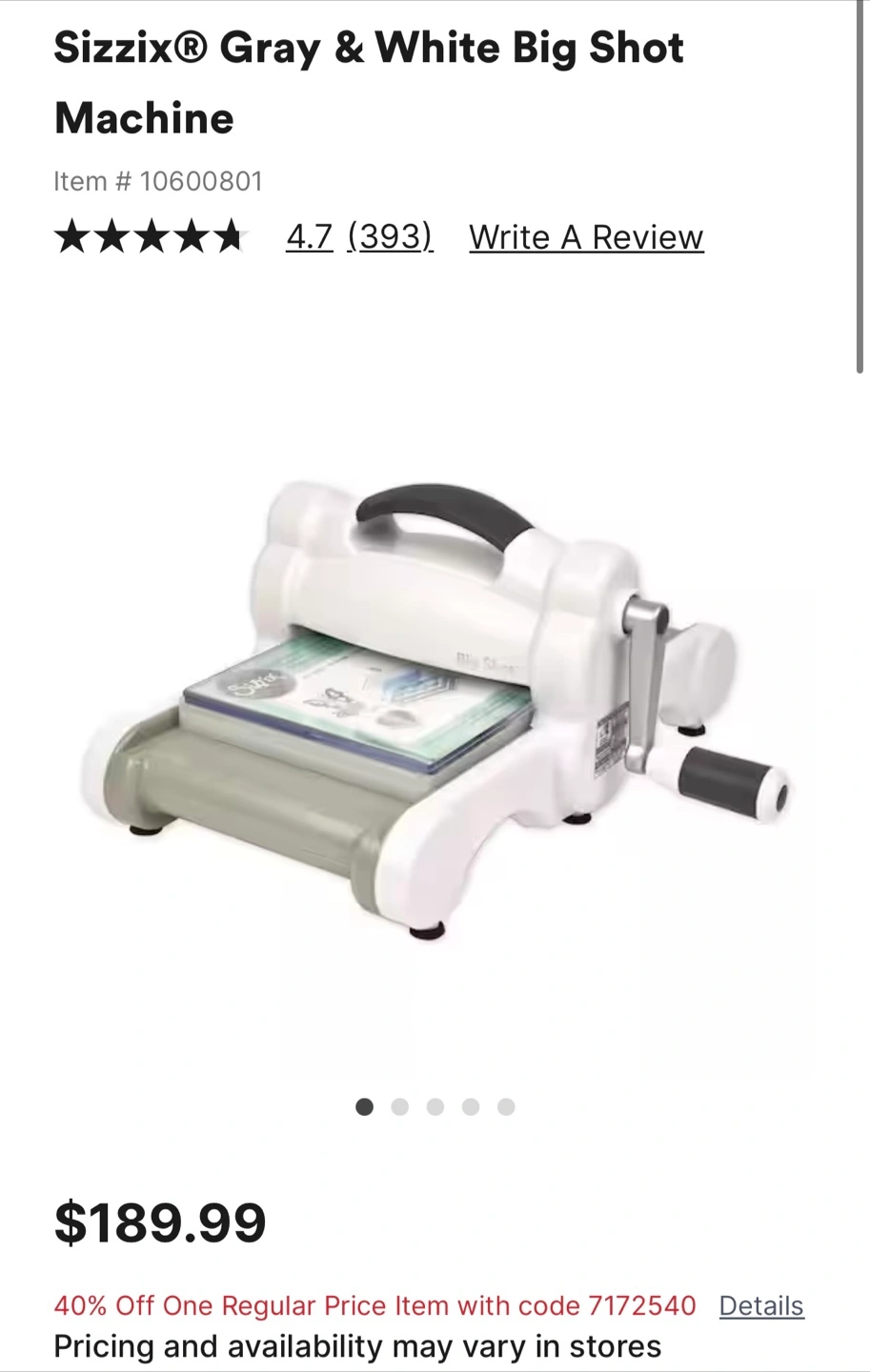The height and width of the screenshot is (1372, 870).
Task: View the 393 customer reviews
Action: tap(390, 236)
